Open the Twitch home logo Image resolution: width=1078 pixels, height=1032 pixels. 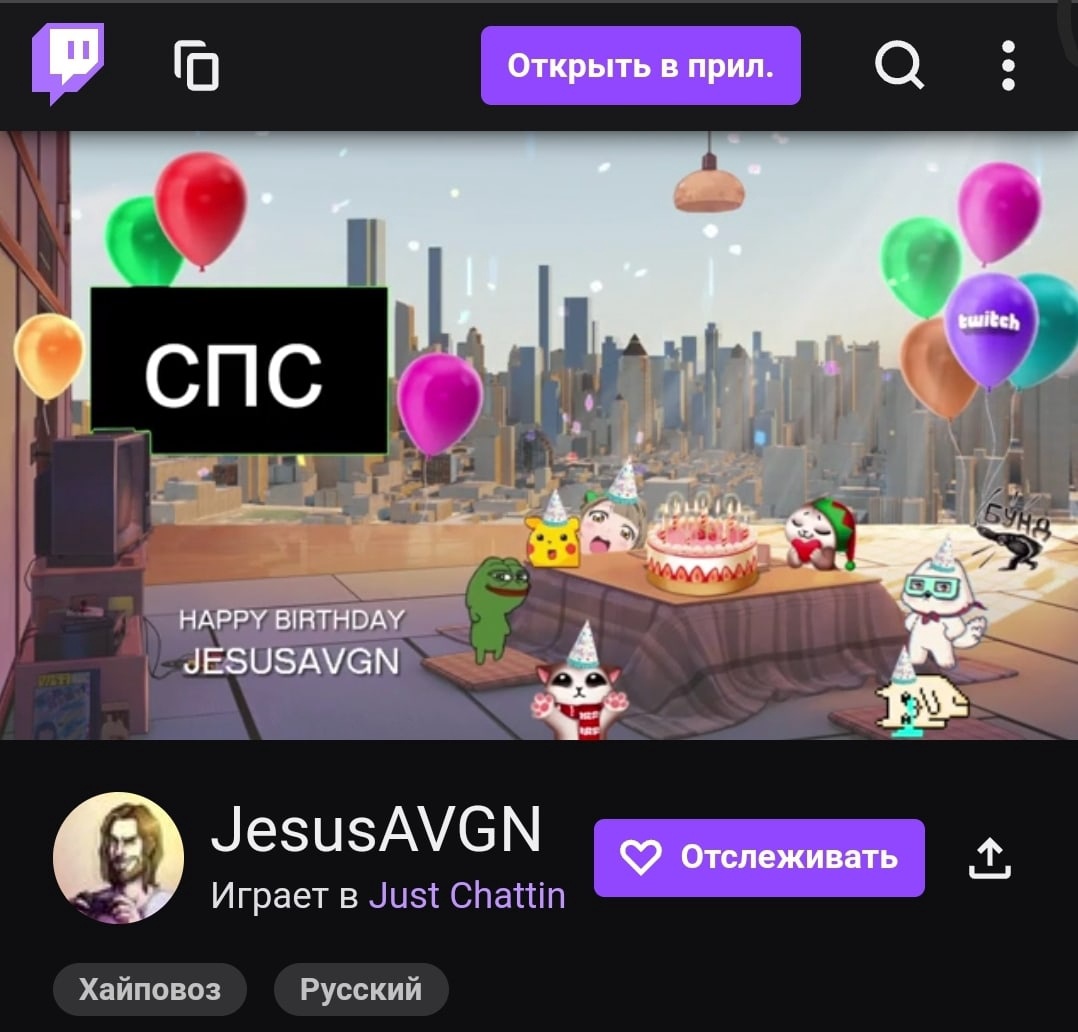[67, 63]
